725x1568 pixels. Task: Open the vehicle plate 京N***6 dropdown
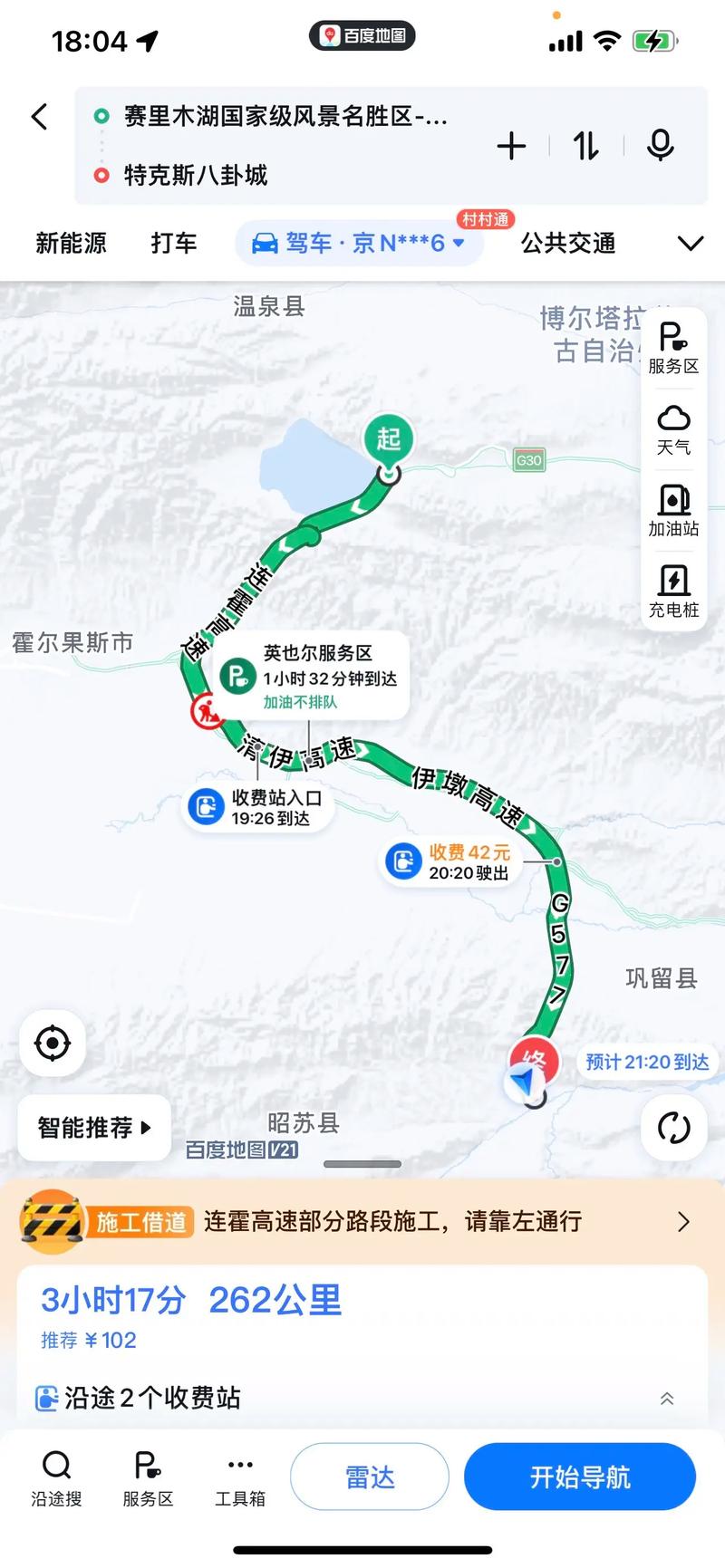tap(359, 243)
